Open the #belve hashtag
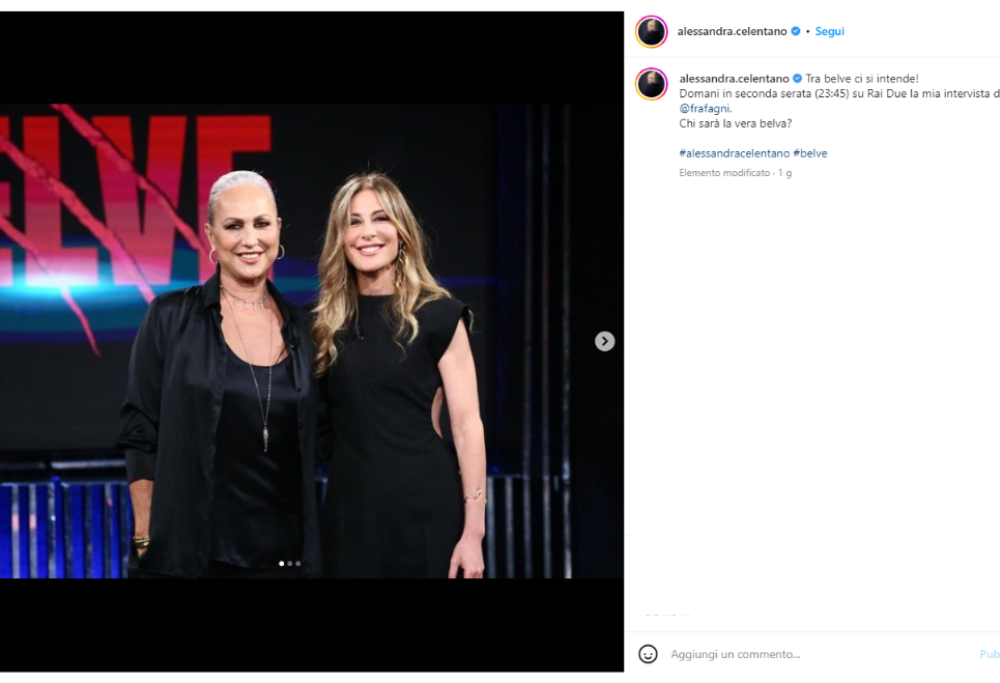The height and width of the screenshot is (683, 1000). point(810,153)
